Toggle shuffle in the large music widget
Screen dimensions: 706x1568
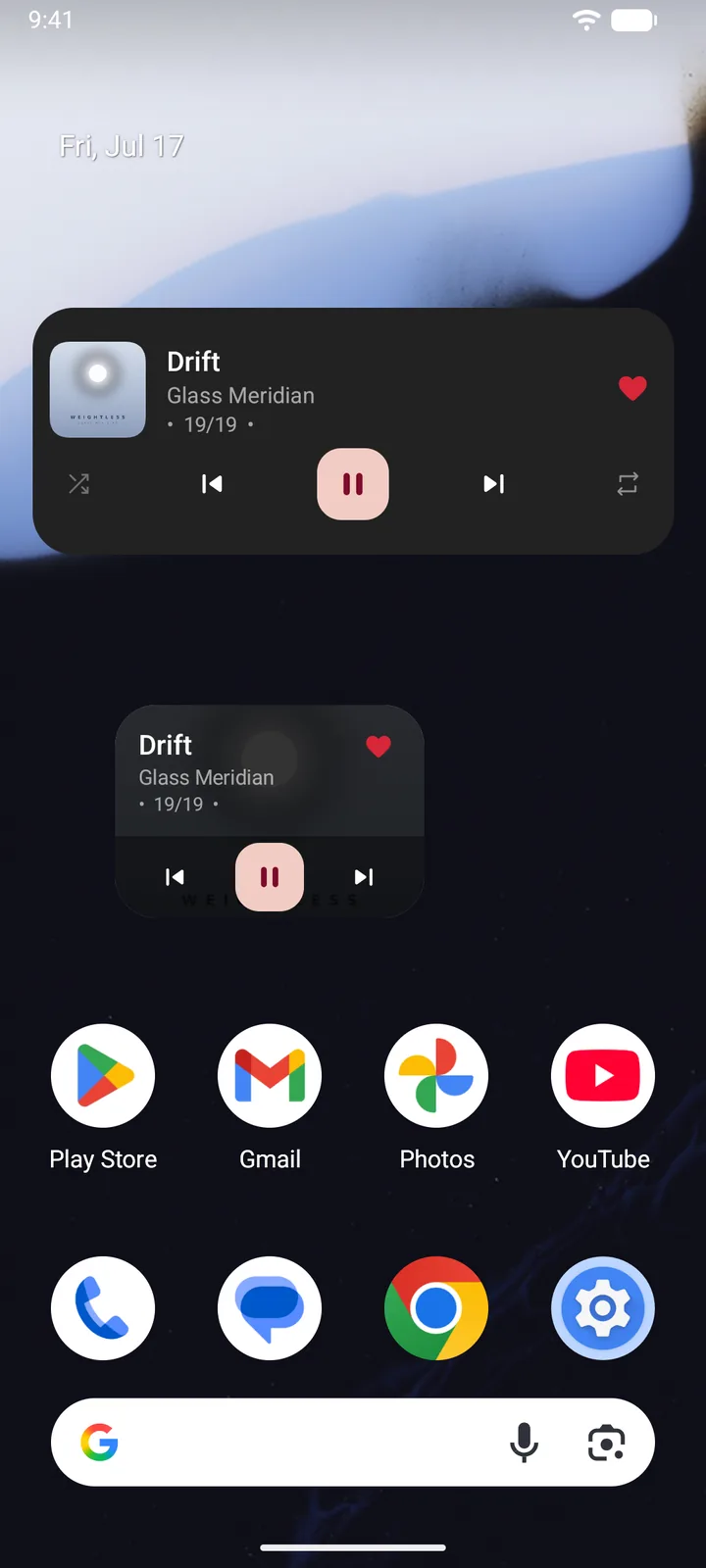click(x=79, y=484)
